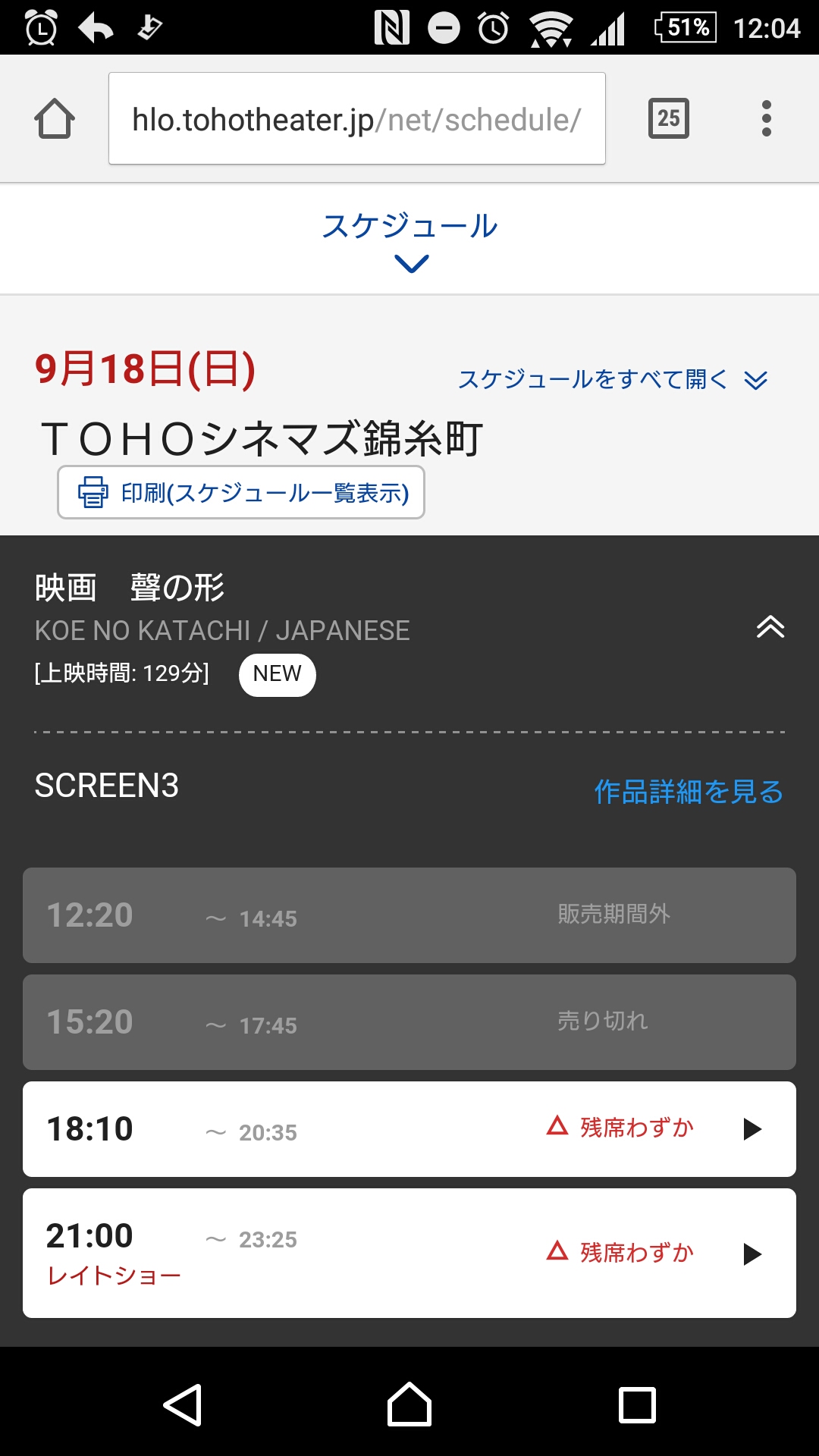Go back using the system back button
Image resolution: width=819 pixels, height=1456 pixels.
click(183, 1405)
